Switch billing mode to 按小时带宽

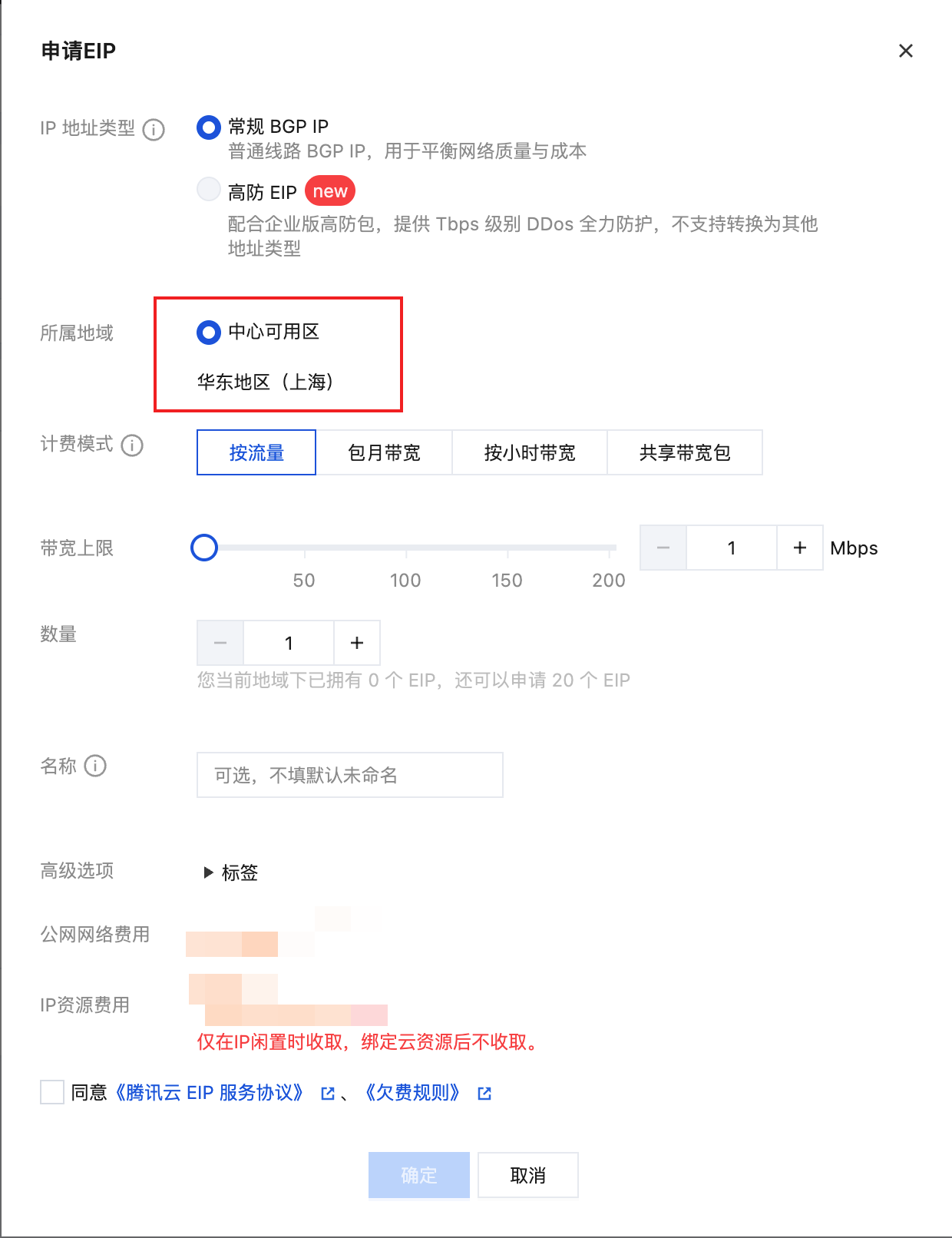coord(530,452)
